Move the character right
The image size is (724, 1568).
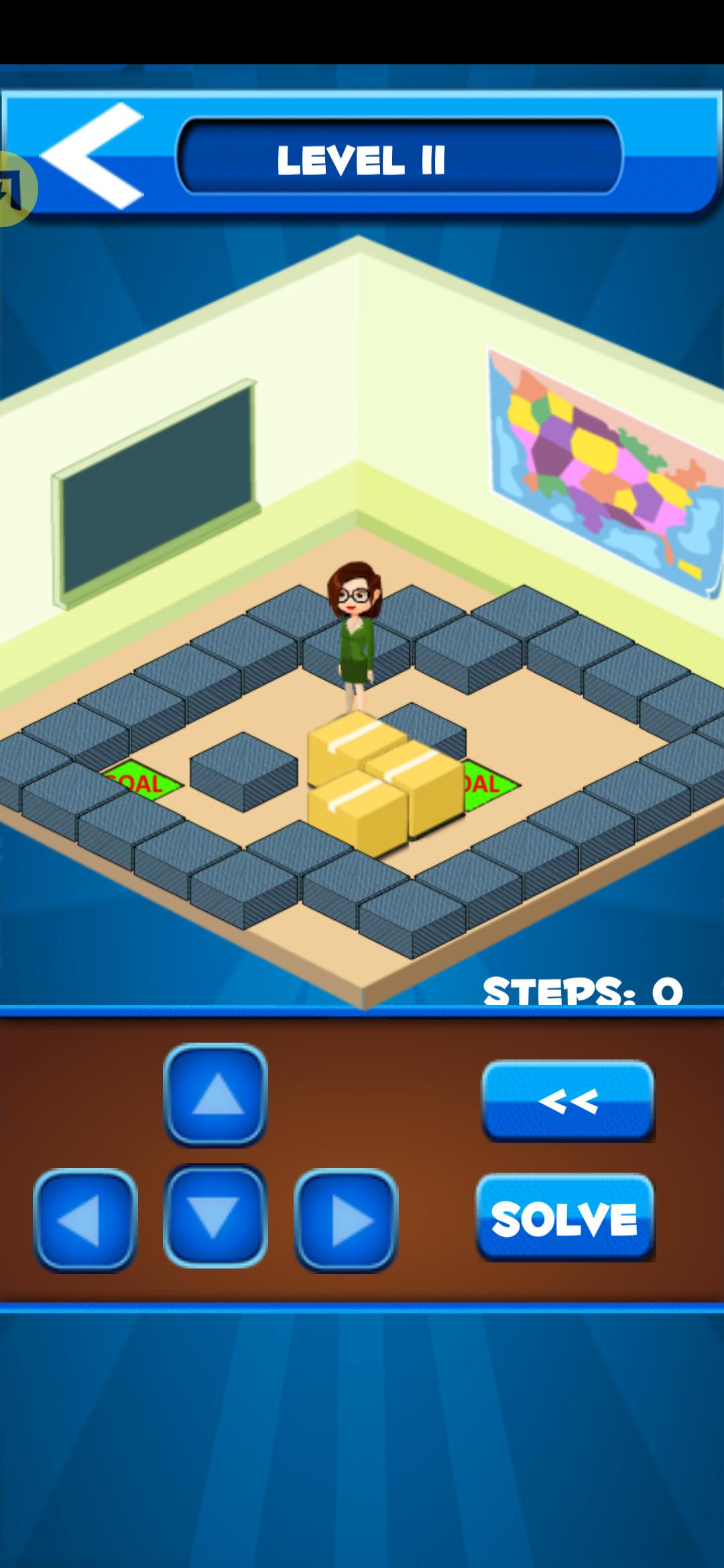pos(346,1220)
